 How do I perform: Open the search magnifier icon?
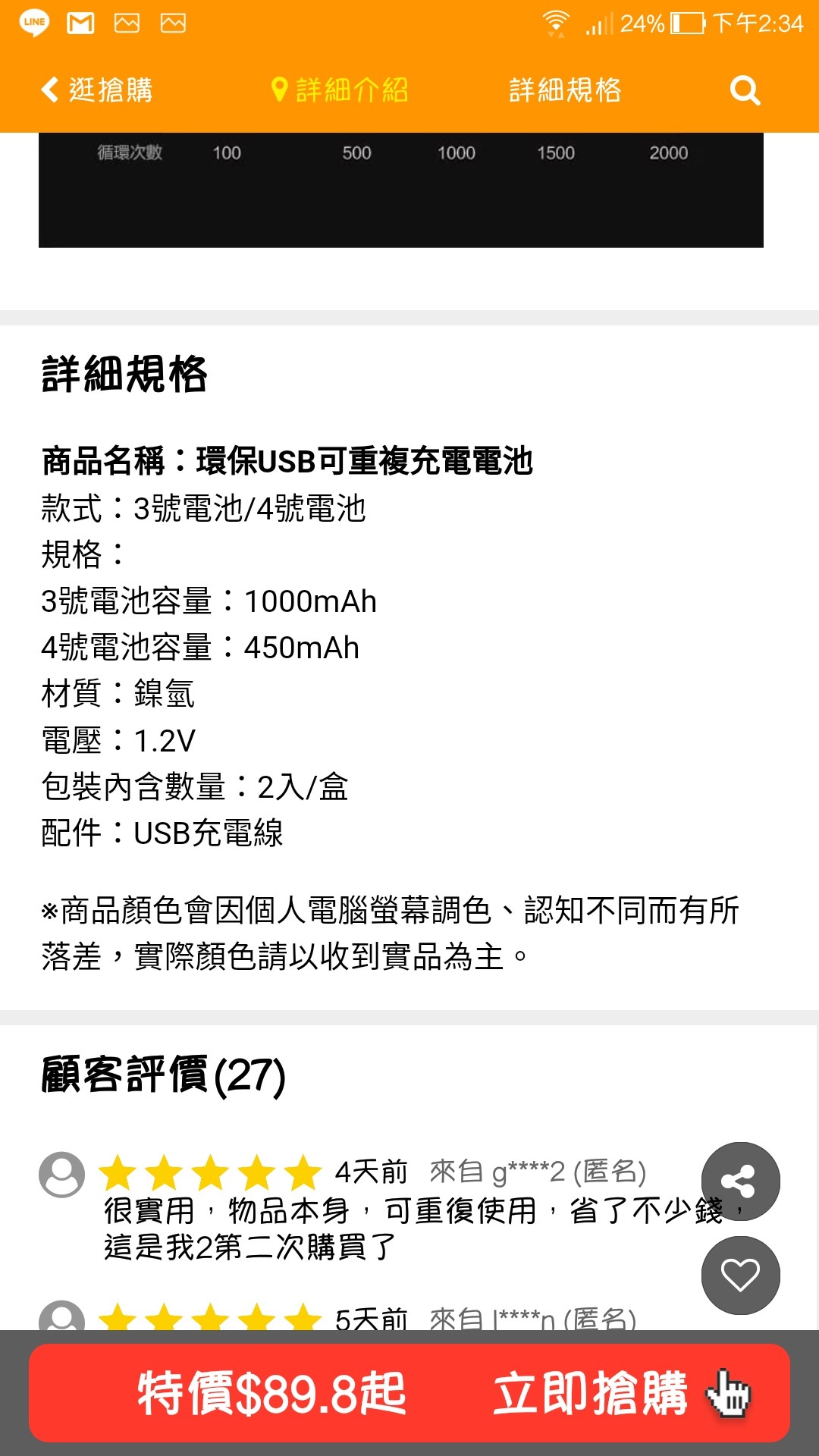click(745, 90)
